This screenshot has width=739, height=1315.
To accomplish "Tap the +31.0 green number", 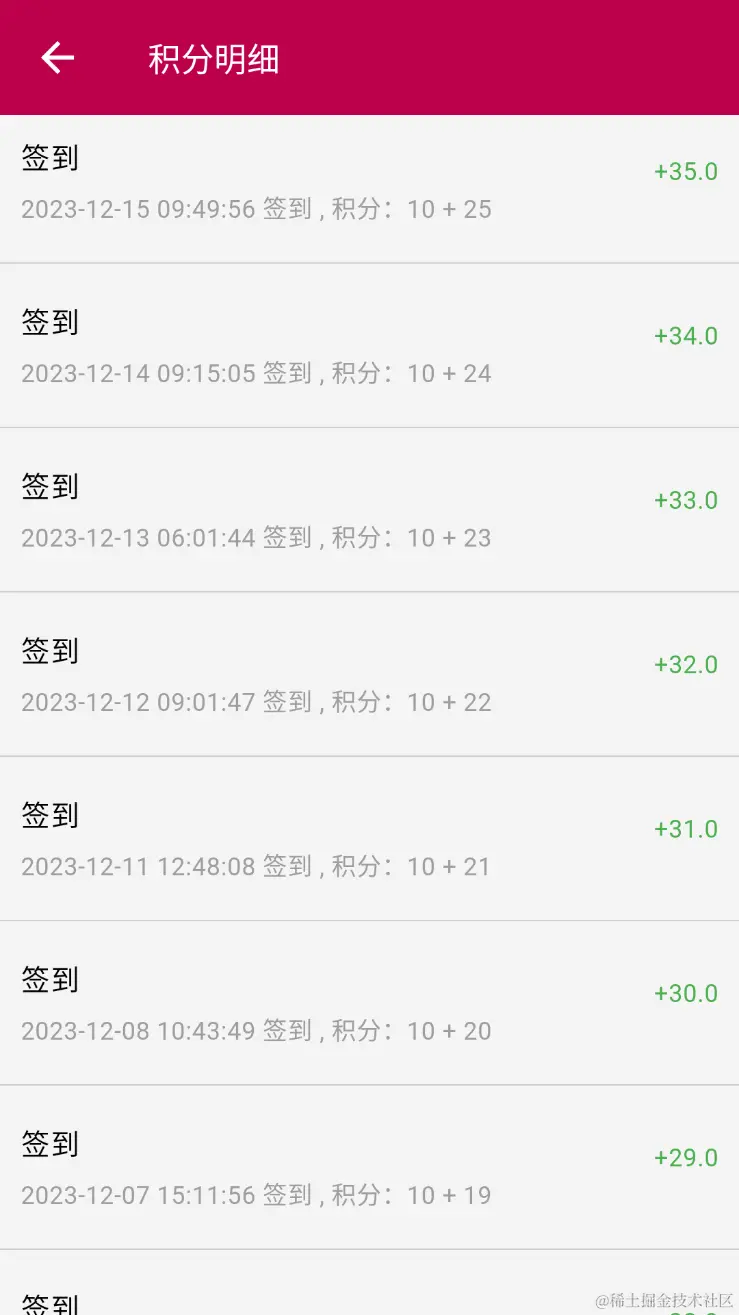I will [685, 828].
